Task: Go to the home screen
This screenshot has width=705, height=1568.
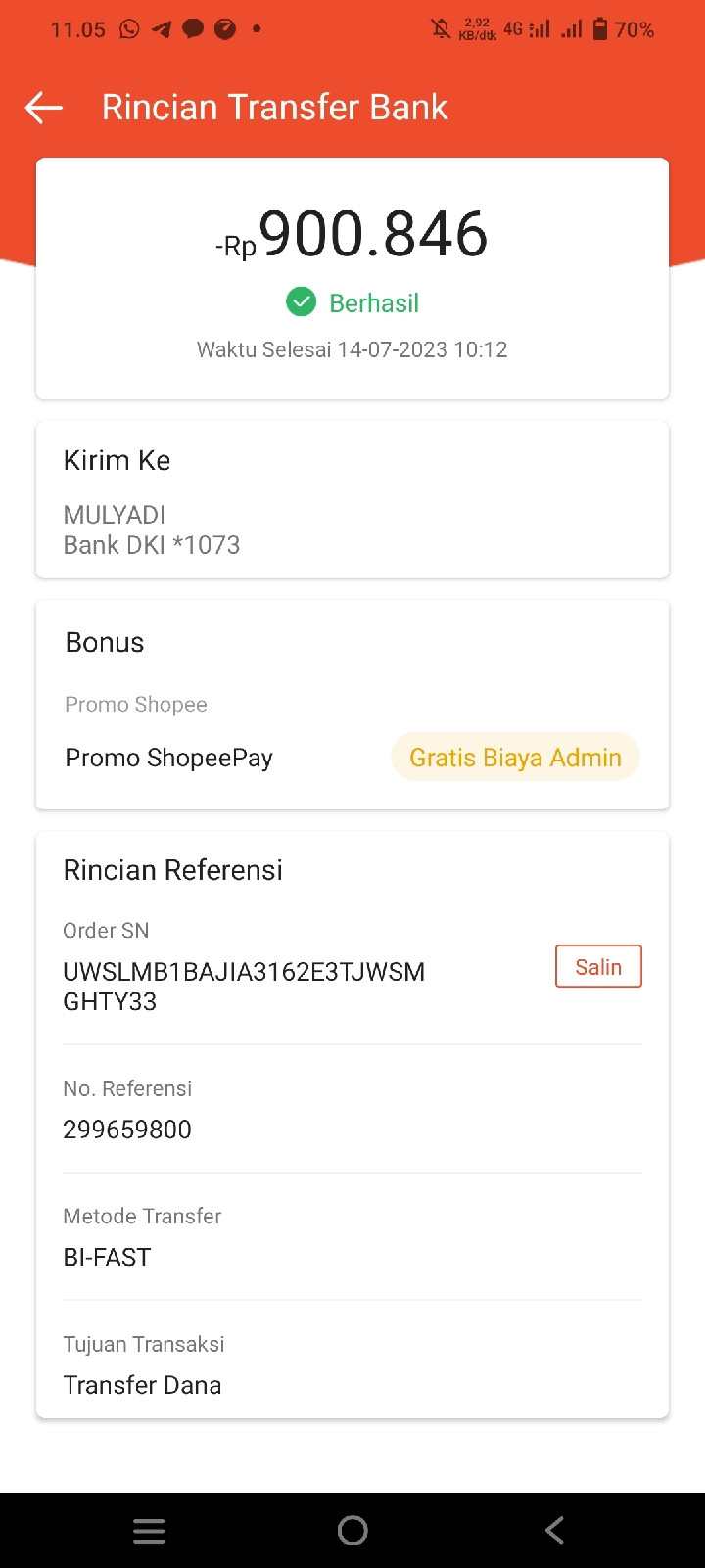Action: (x=352, y=1531)
